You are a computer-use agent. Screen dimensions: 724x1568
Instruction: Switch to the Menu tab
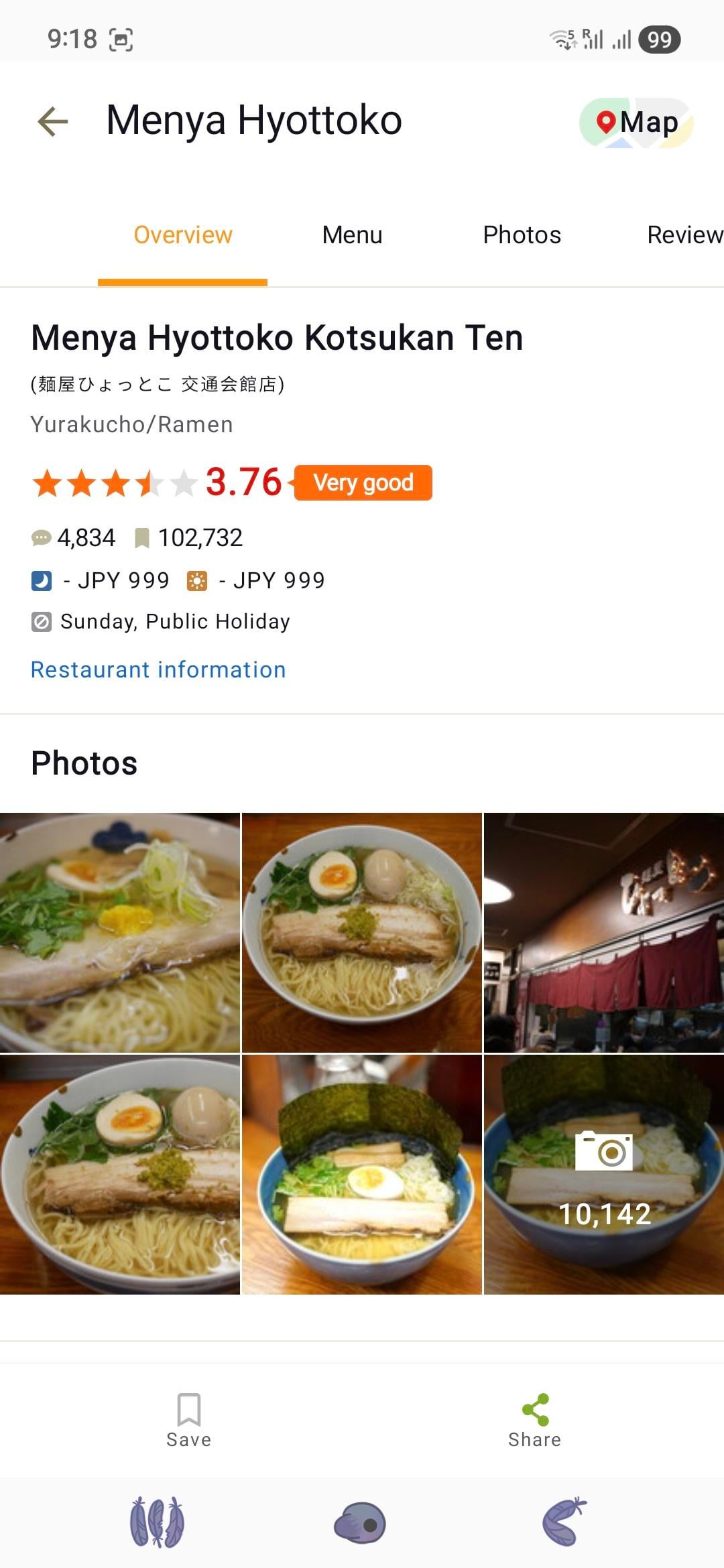coord(352,235)
